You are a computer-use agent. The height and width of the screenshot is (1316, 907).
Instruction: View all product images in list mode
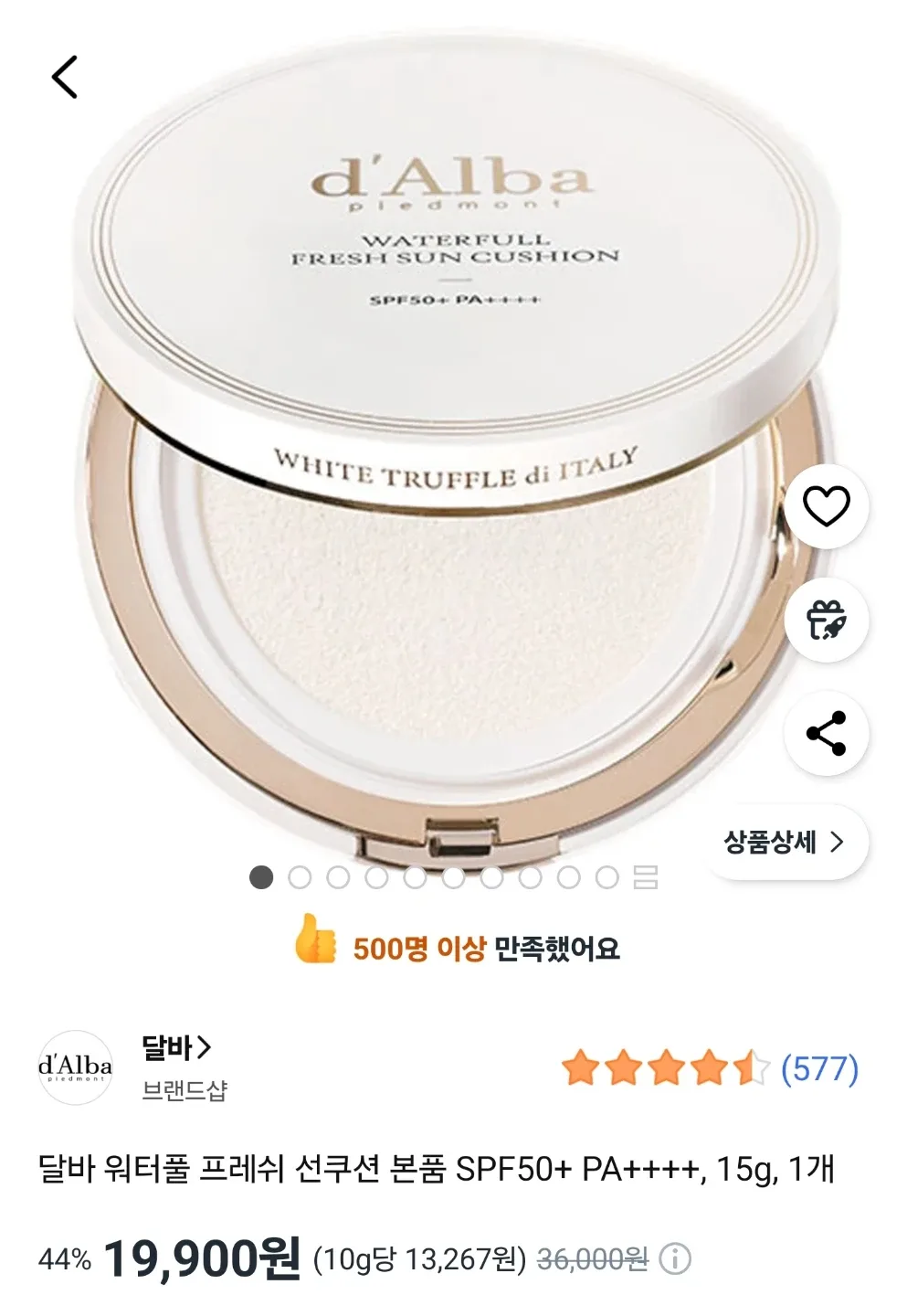click(x=646, y=877)
